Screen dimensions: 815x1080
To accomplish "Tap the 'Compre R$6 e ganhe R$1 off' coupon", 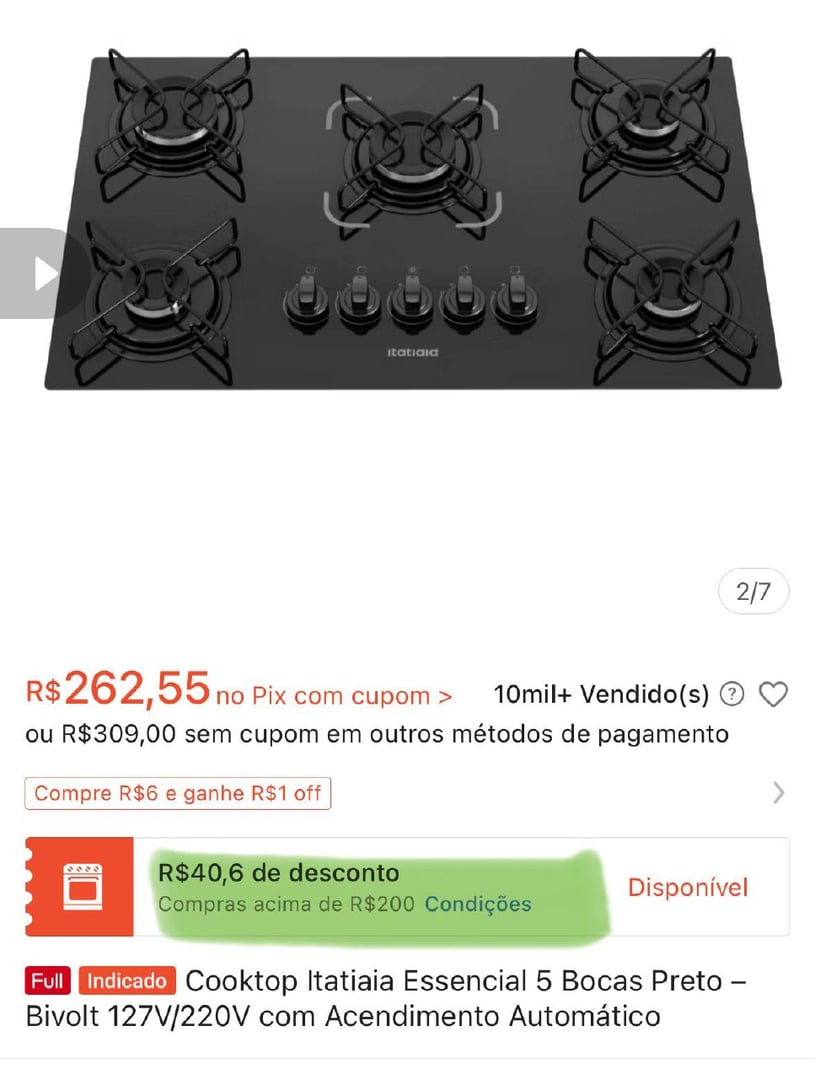I will click(x=177, y=793).
